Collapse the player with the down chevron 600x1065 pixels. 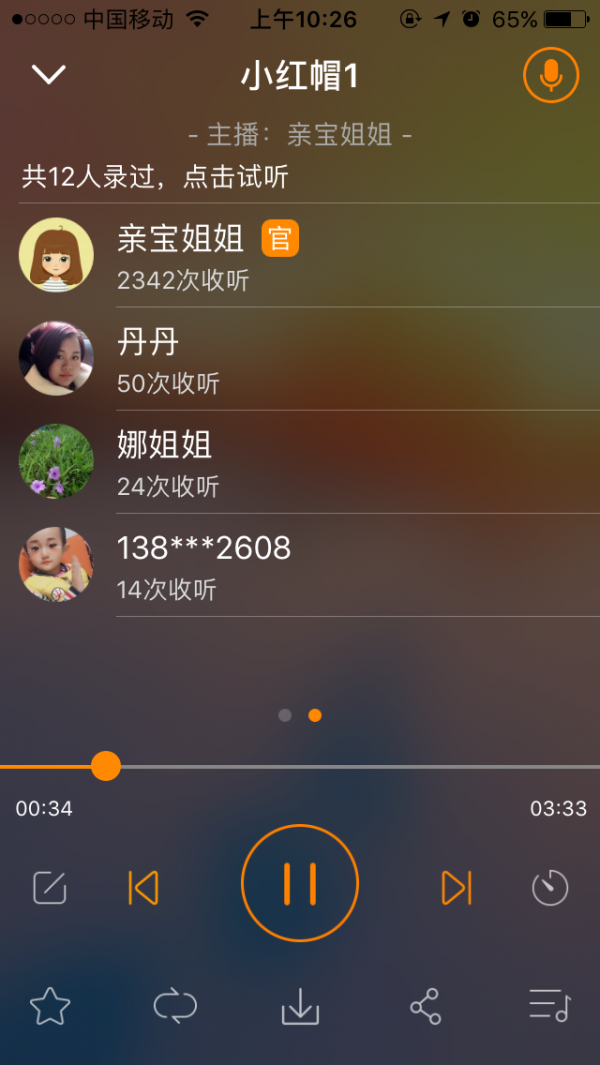(48, 75)
